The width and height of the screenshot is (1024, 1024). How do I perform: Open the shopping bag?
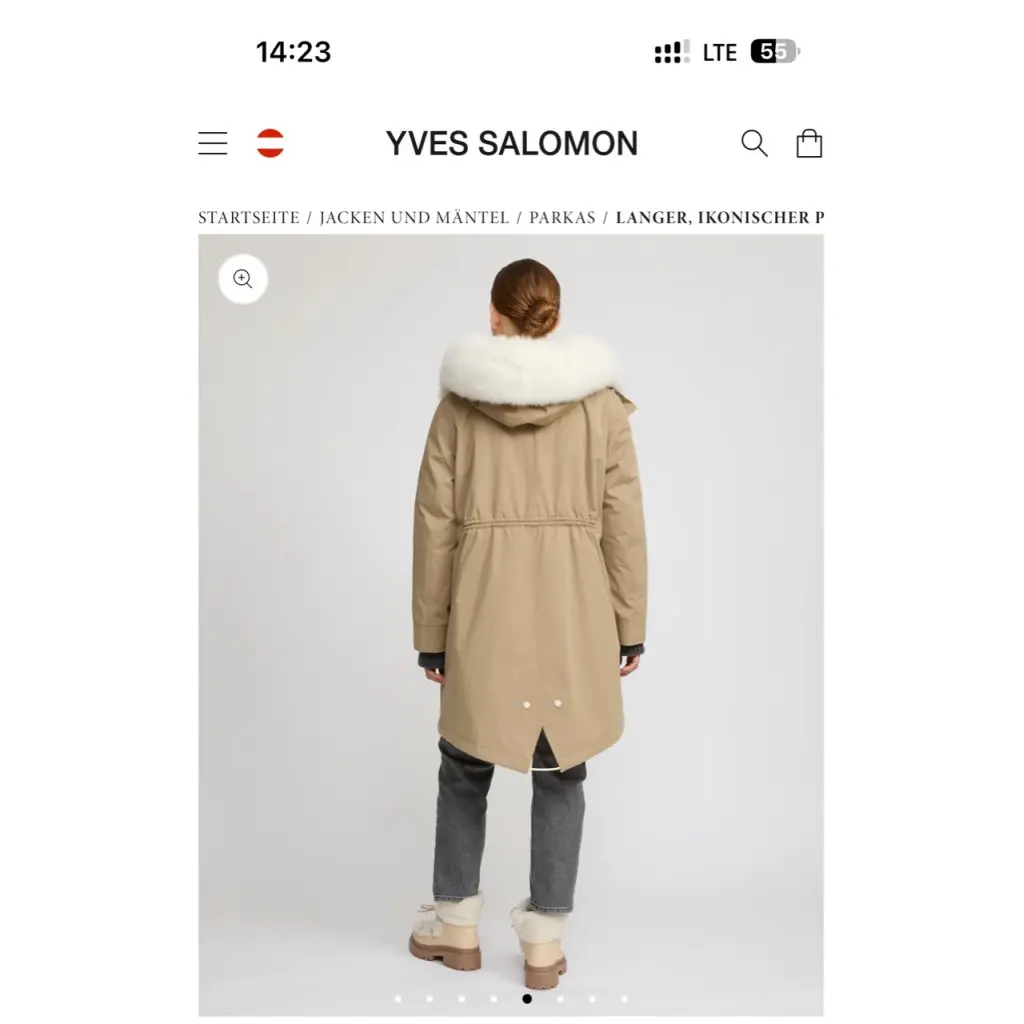[x=809, y=144]
